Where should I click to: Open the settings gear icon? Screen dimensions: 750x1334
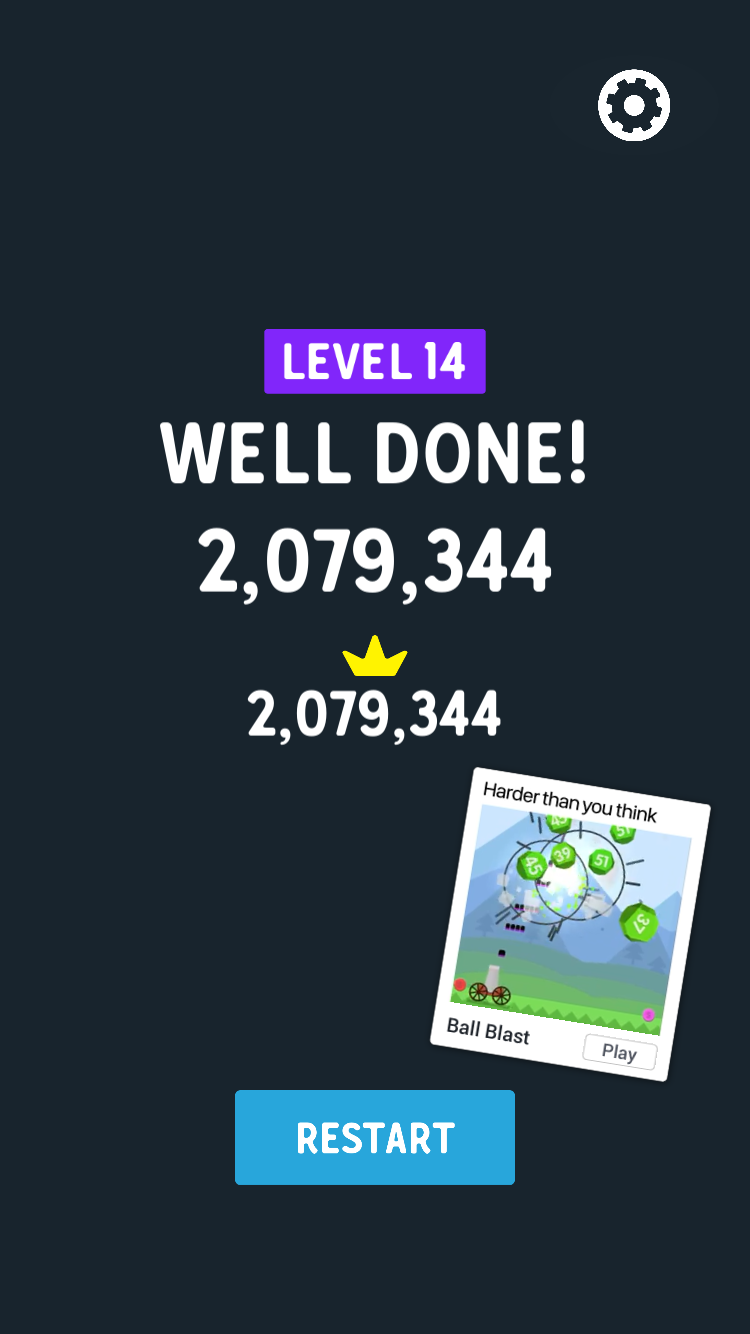pyautogui.click(x=634, y=105)
